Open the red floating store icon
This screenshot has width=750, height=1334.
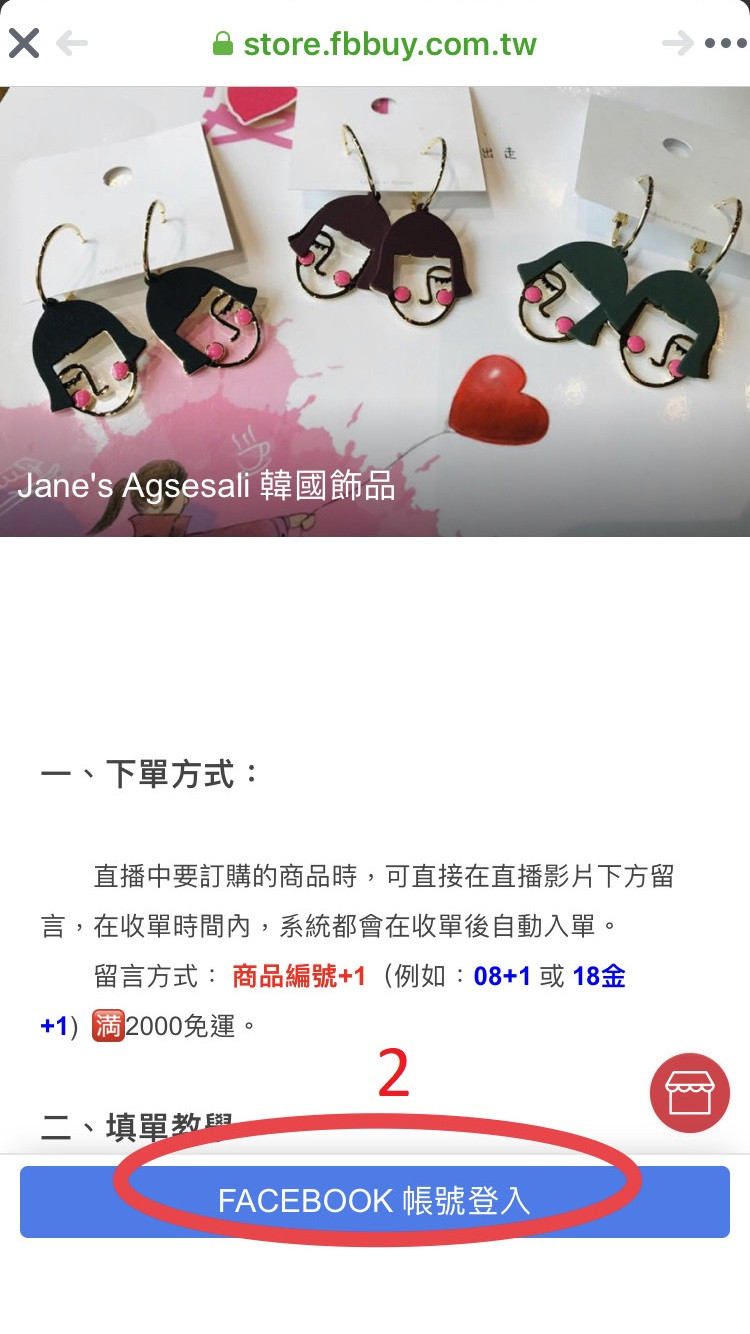690,1093
